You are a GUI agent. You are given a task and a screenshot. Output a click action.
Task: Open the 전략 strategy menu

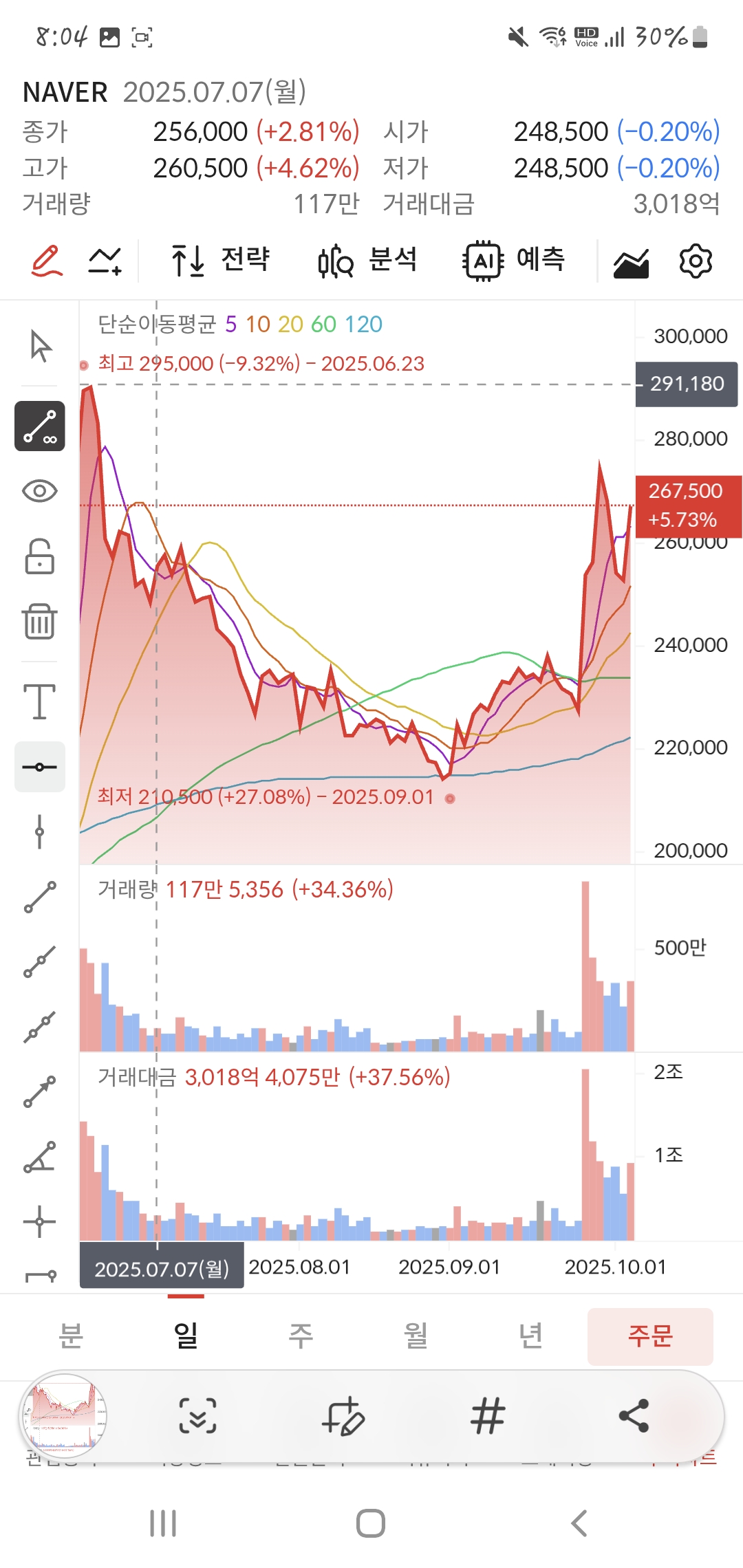click(220, 261)
